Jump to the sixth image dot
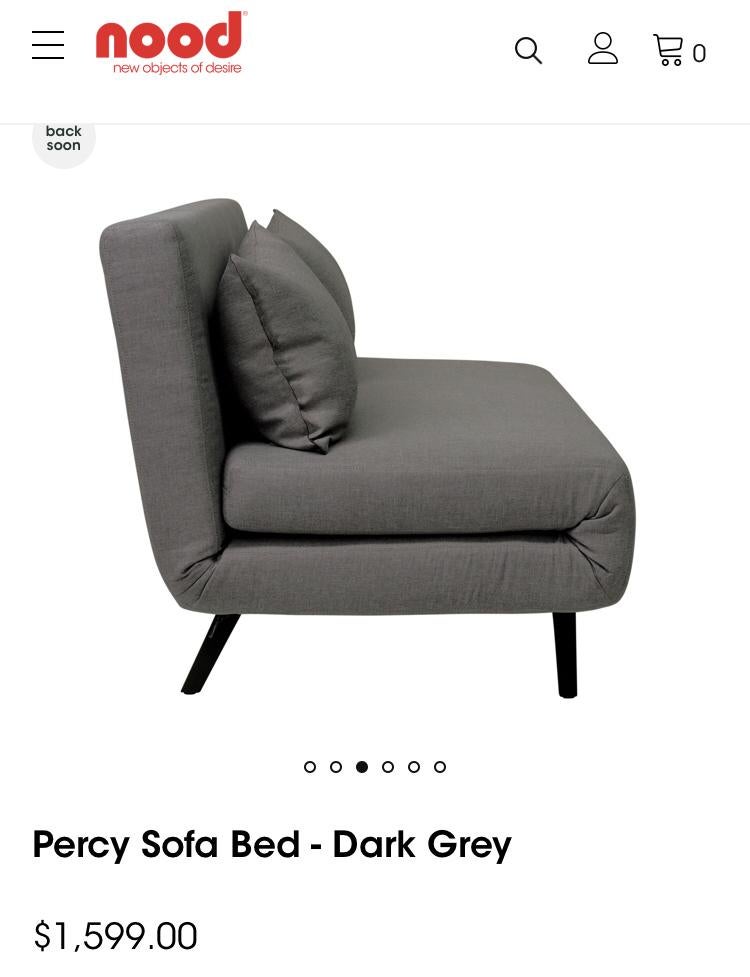The width and height of the screenshot is (750, 977). 440,767
